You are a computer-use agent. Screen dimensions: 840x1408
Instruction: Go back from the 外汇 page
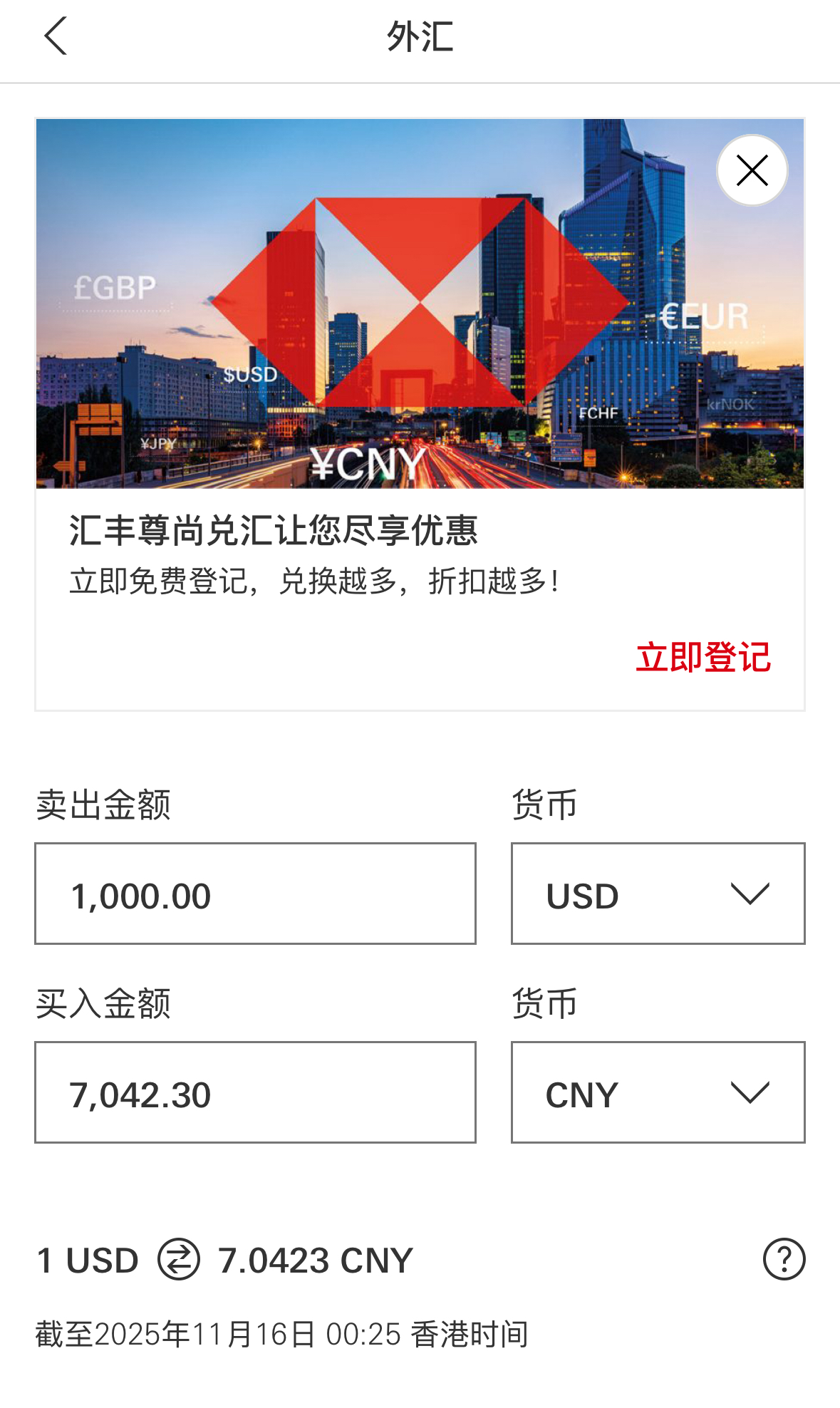click(56, 36)
